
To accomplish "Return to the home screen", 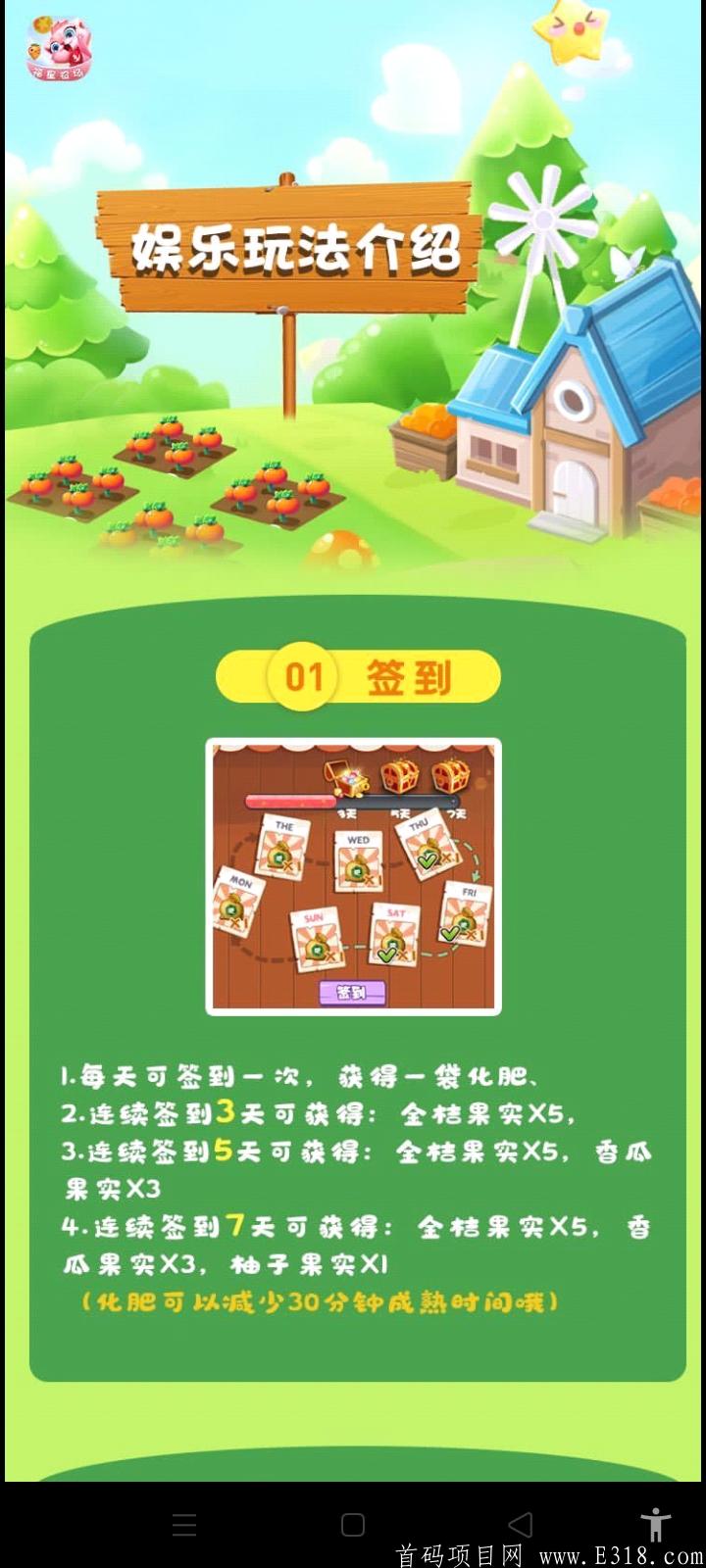I will [x=353, y=1524].
